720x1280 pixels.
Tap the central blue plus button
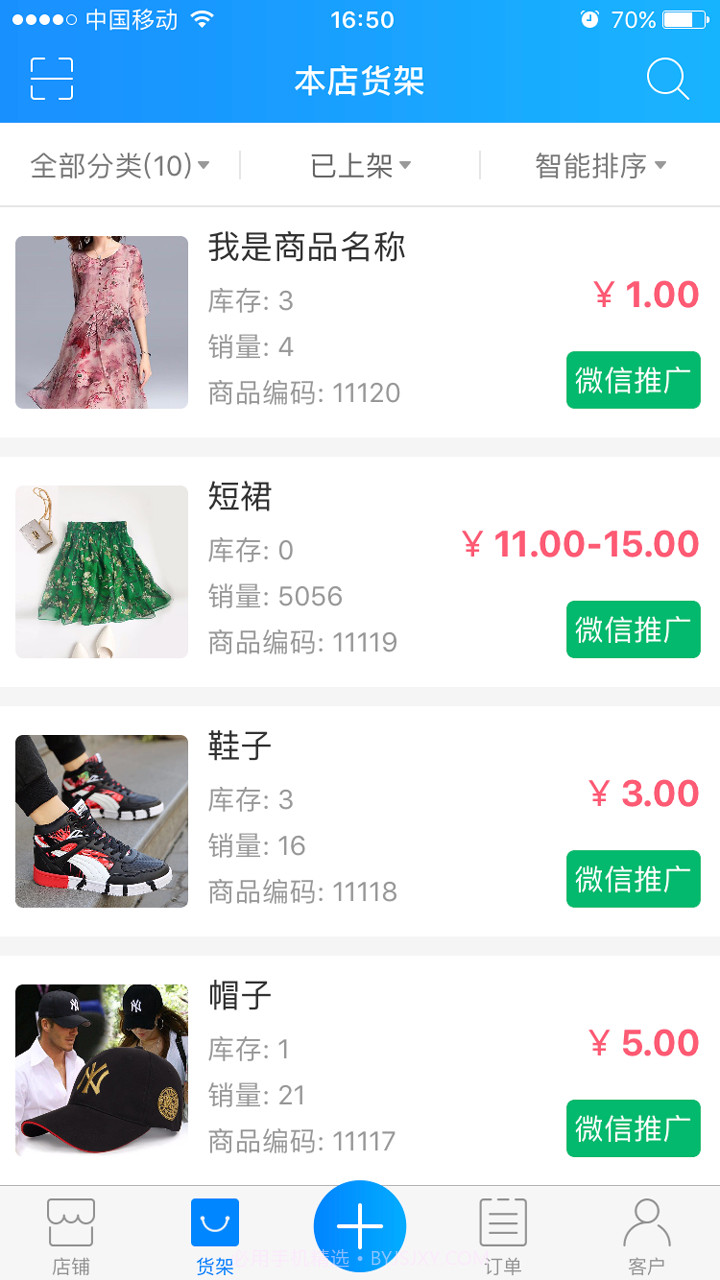(360, 1224)
